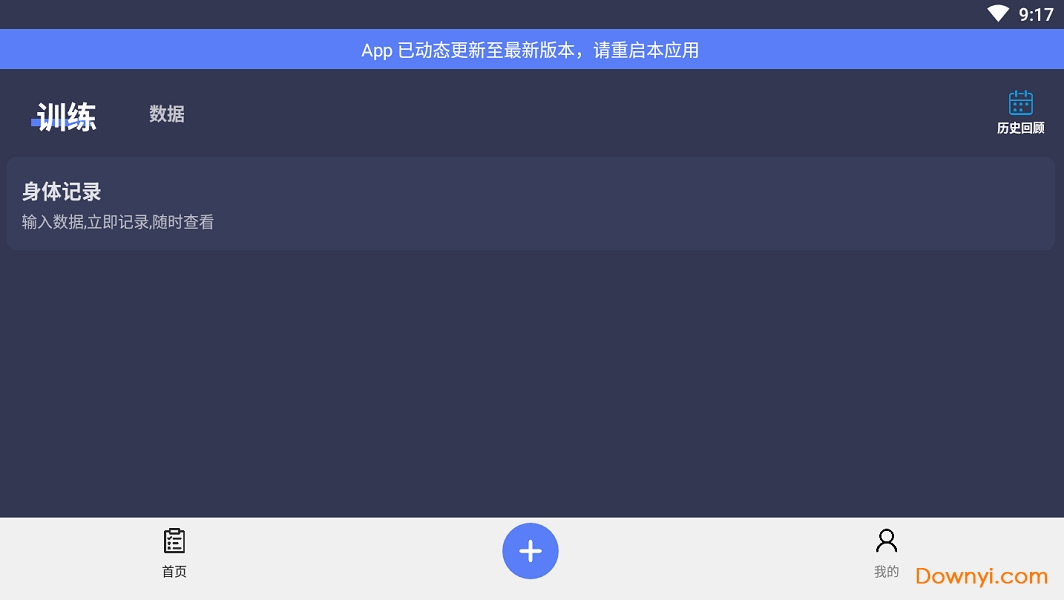Open the 我的 profile tab
Viewport: 1064px width, 600px height.
[x=886, y=553]
